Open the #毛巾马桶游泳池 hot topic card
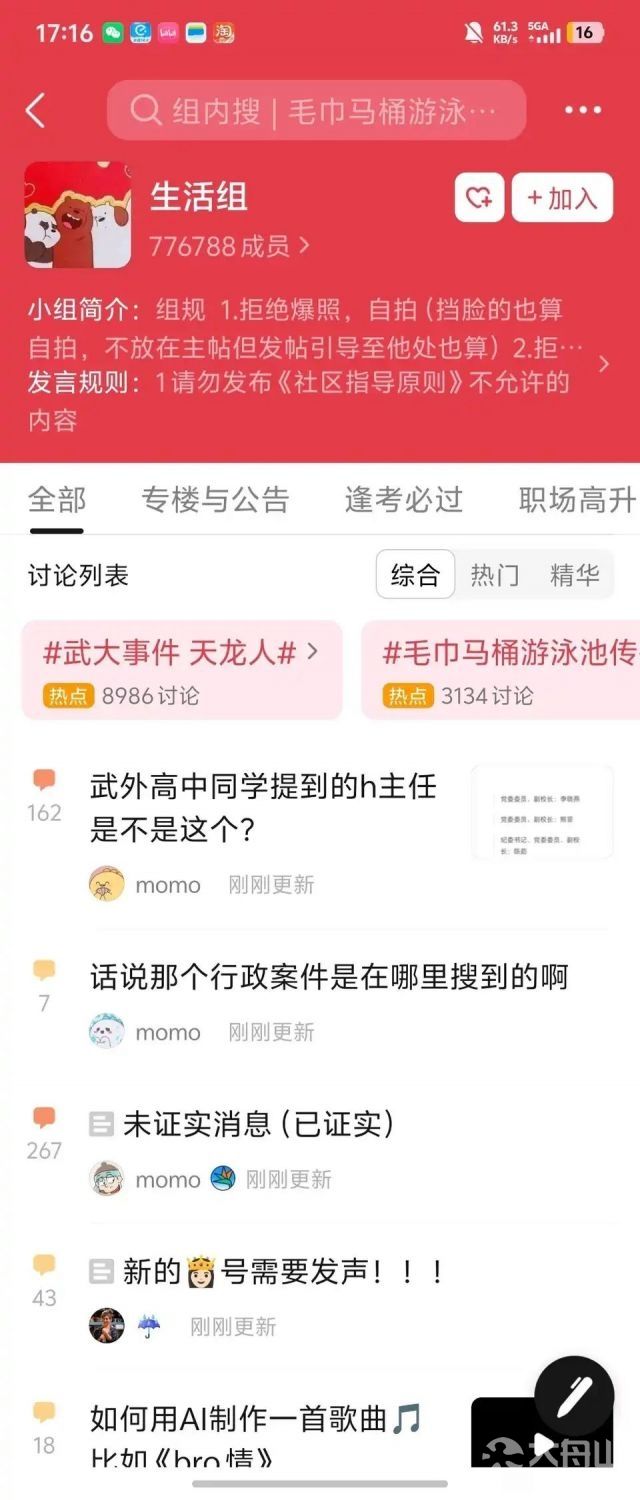The height and width of the screenshot is (1500, 640). tap(505, 669)
